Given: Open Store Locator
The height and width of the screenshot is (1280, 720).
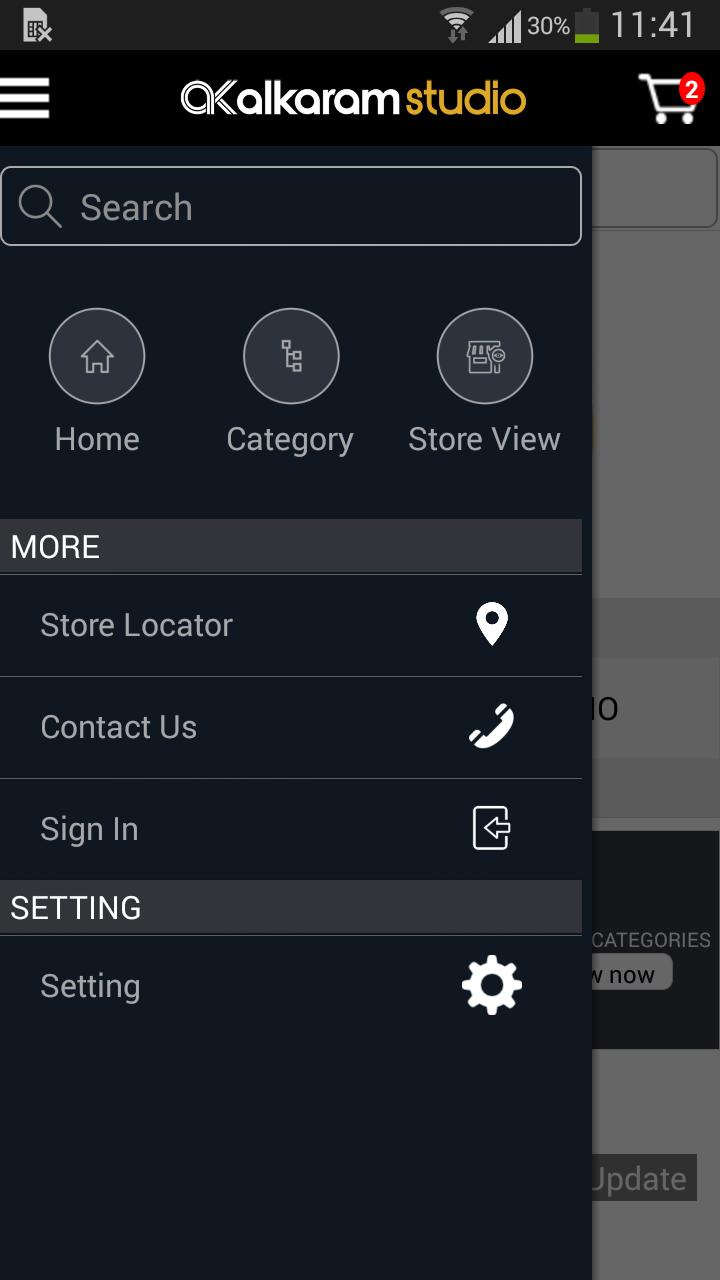Looking at the screenshot, I should click(290, 626).
